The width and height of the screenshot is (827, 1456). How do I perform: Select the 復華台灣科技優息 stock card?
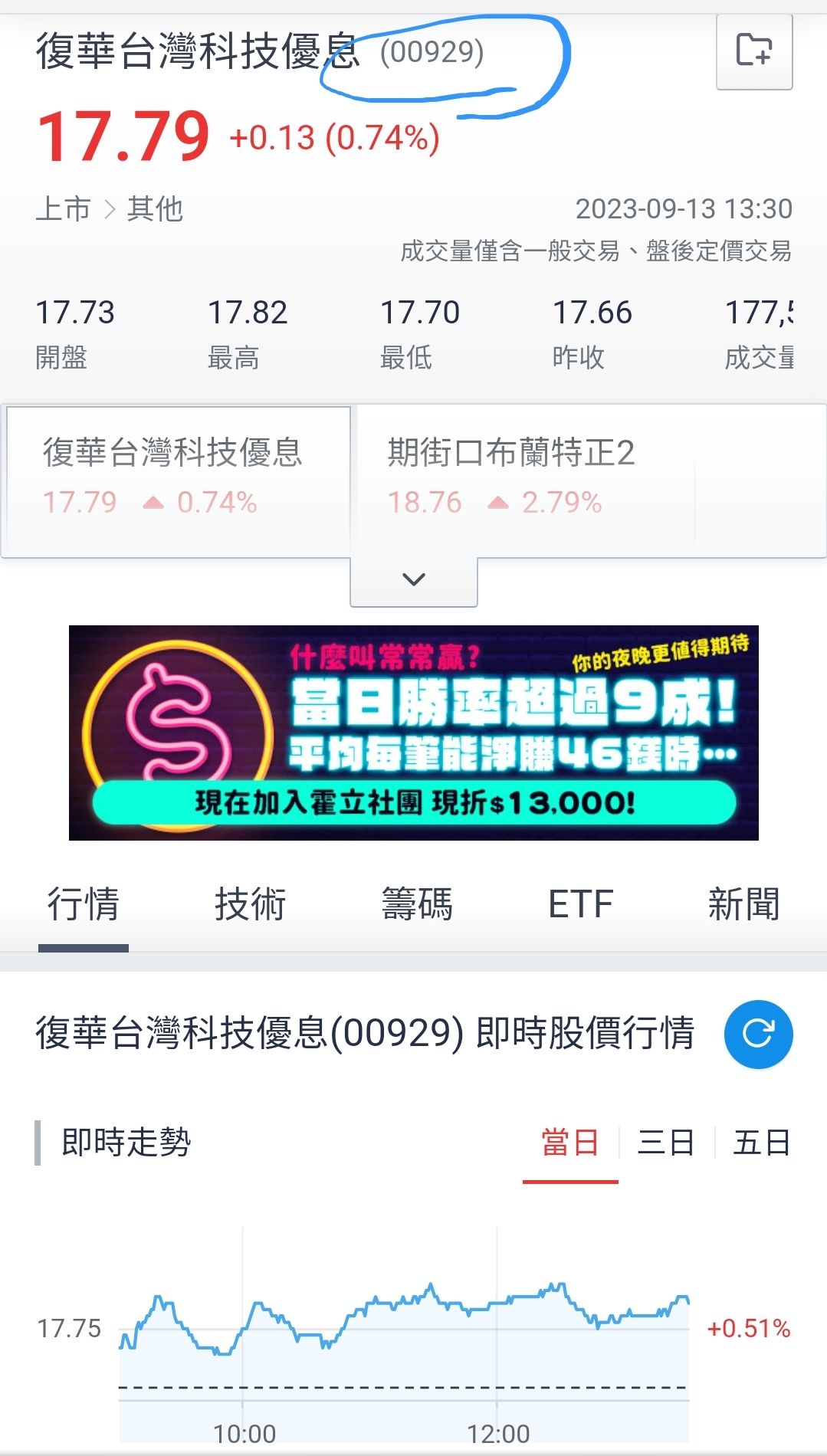click(176, 475)
